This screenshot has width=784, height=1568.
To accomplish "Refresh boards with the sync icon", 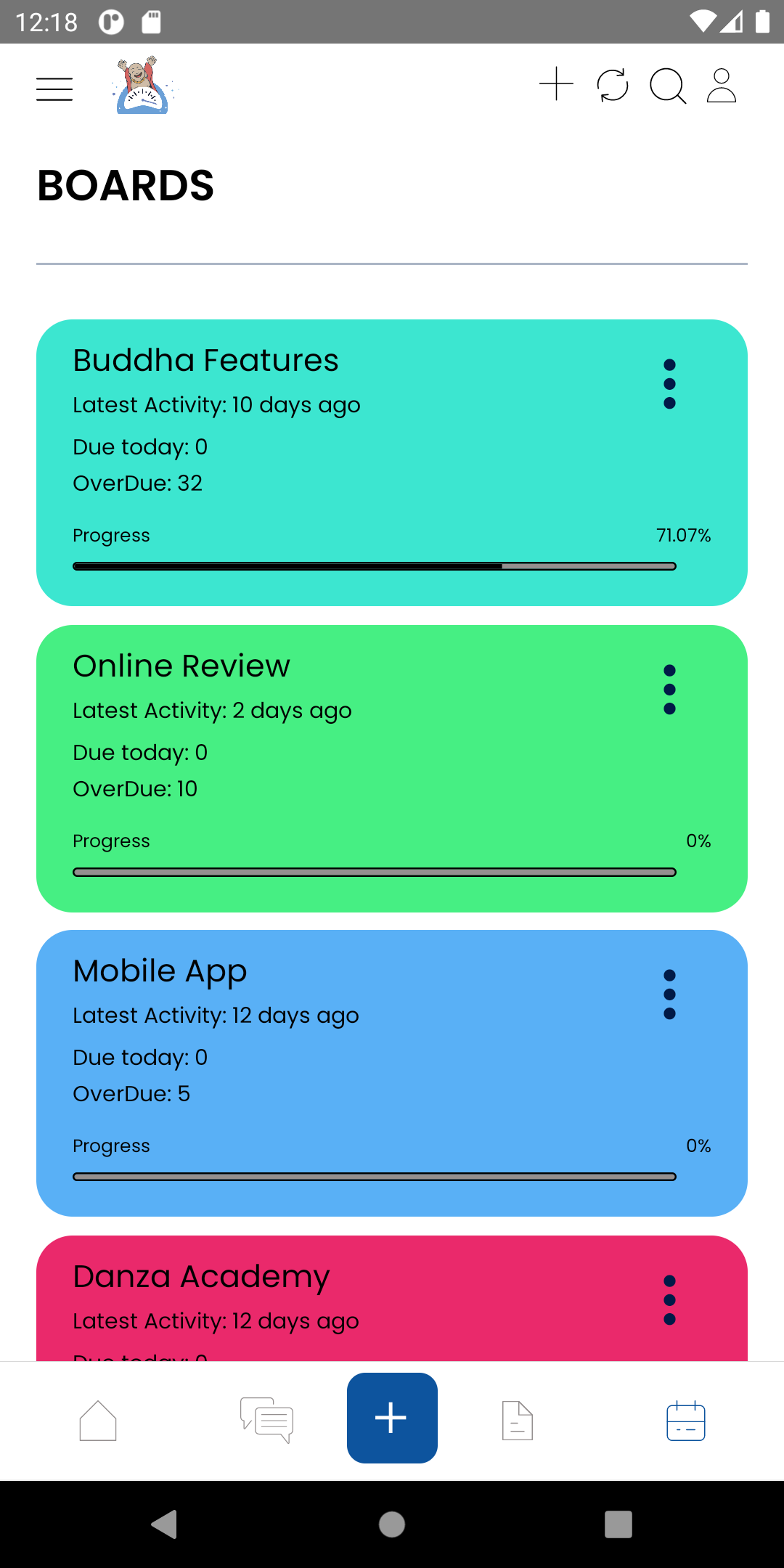I will (x=613, y=86).
